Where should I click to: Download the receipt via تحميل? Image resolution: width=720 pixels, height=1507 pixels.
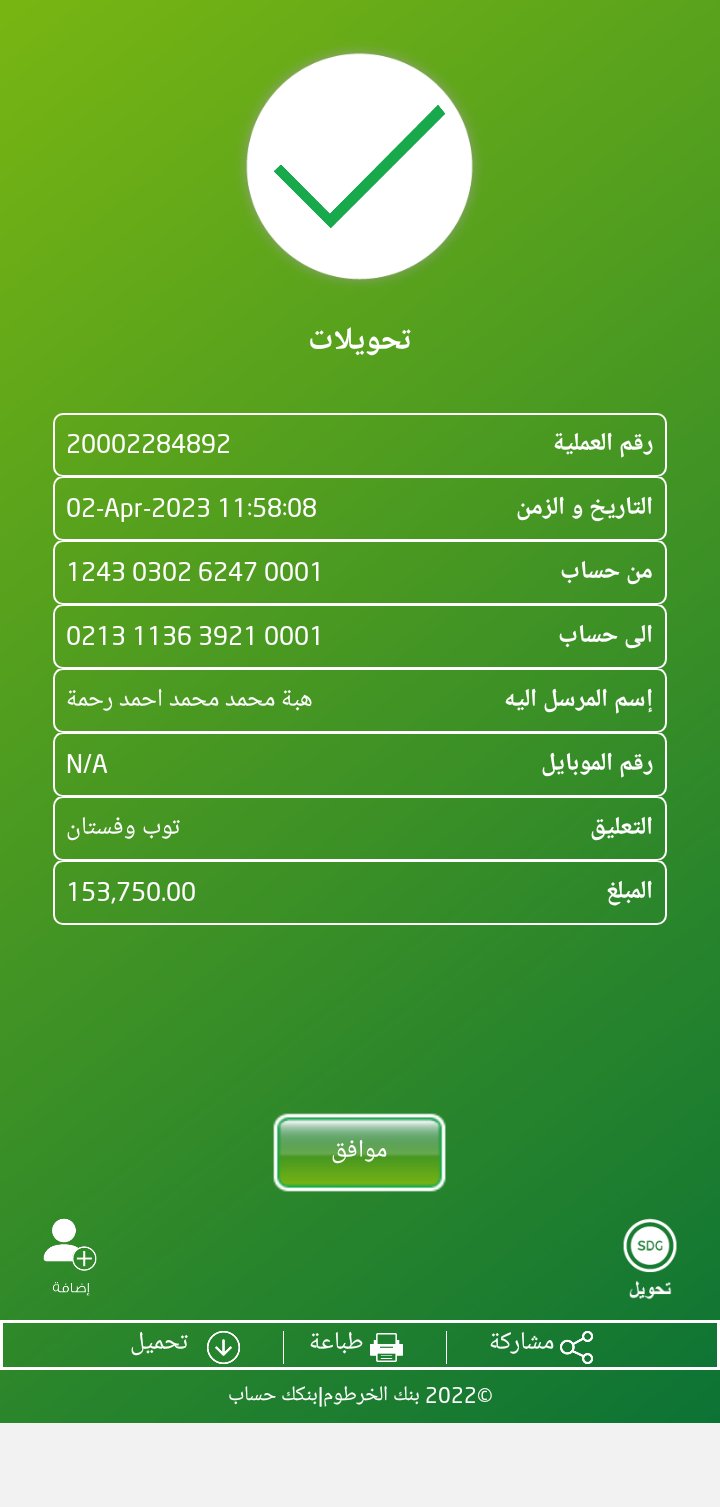[x=185, y=1345]
